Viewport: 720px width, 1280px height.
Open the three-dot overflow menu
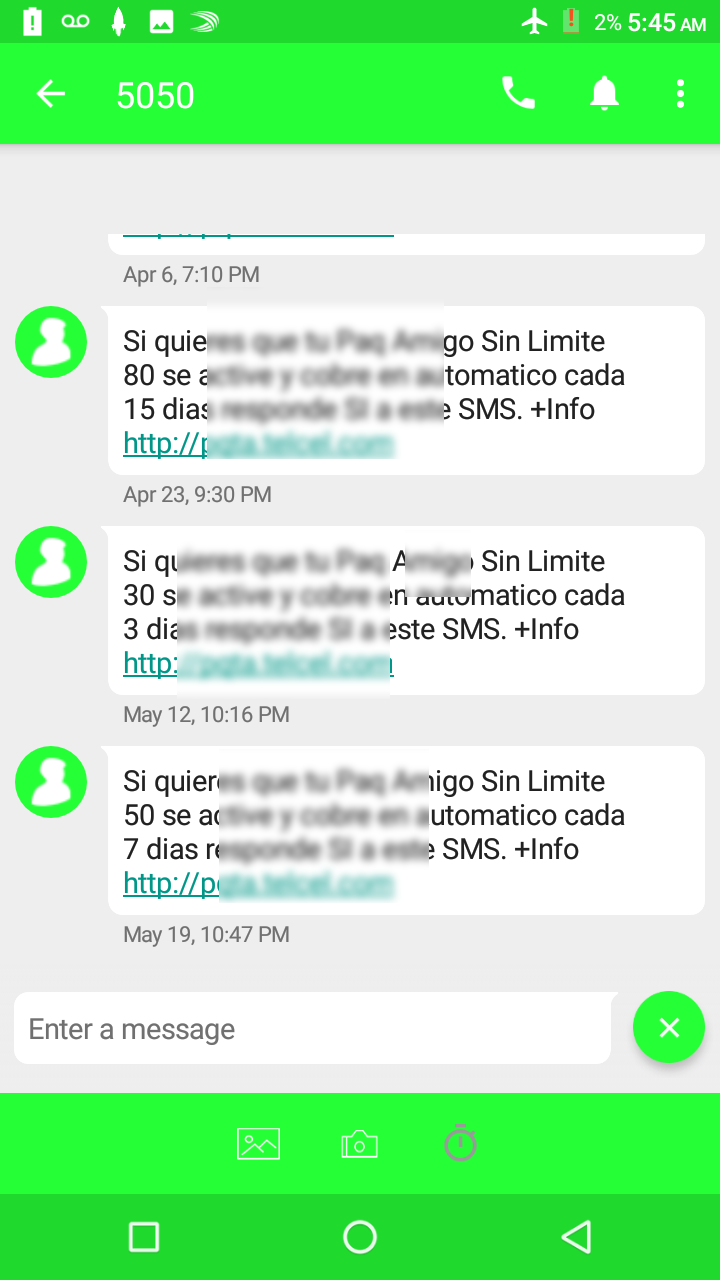point(681,93)
